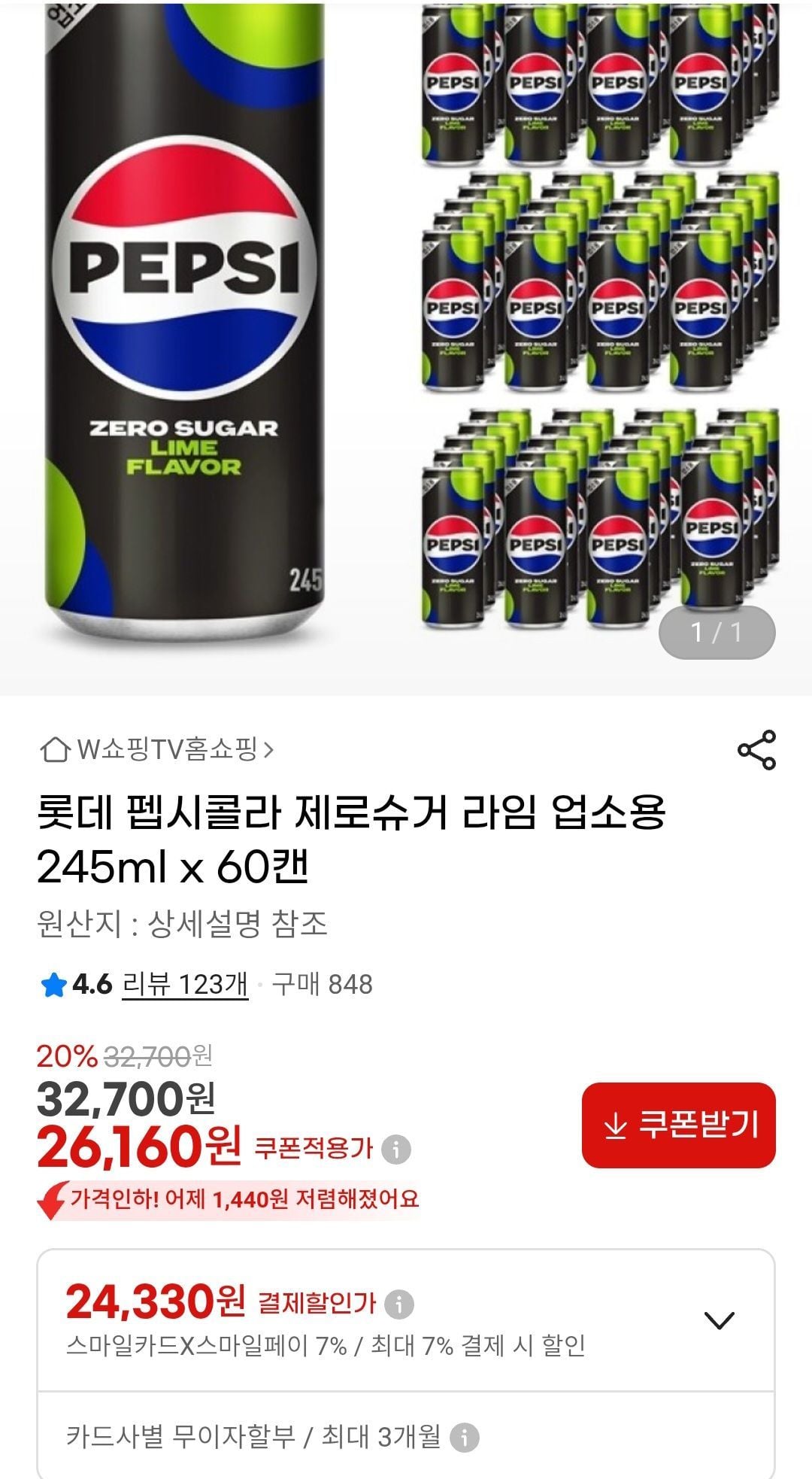This screenshot has width=812, height=1479.
Task: Open the 리뷰 123개 reviews link
Action: (185, 984)
